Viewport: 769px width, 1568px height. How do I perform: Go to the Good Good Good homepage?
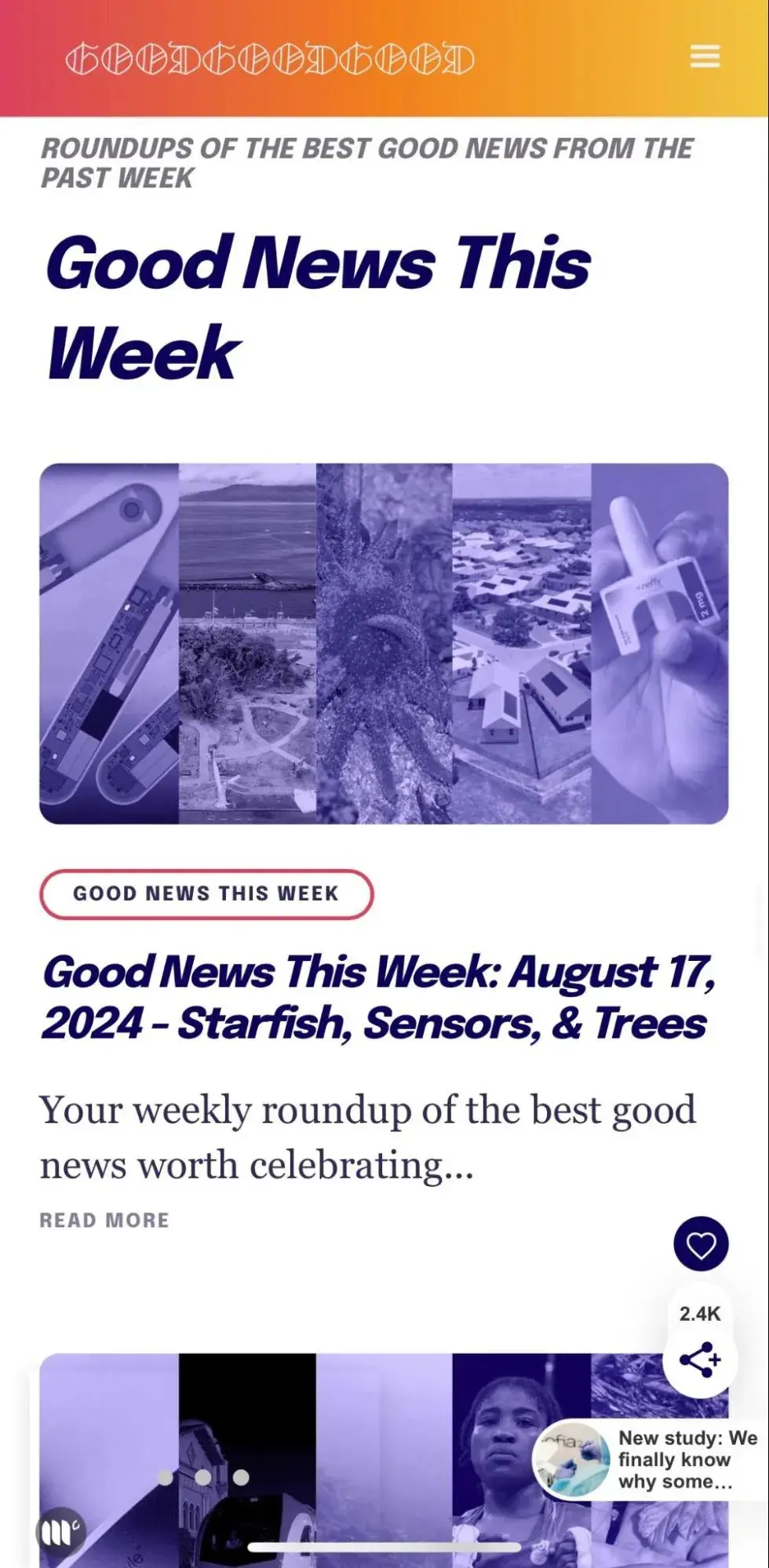pos(269,60)
